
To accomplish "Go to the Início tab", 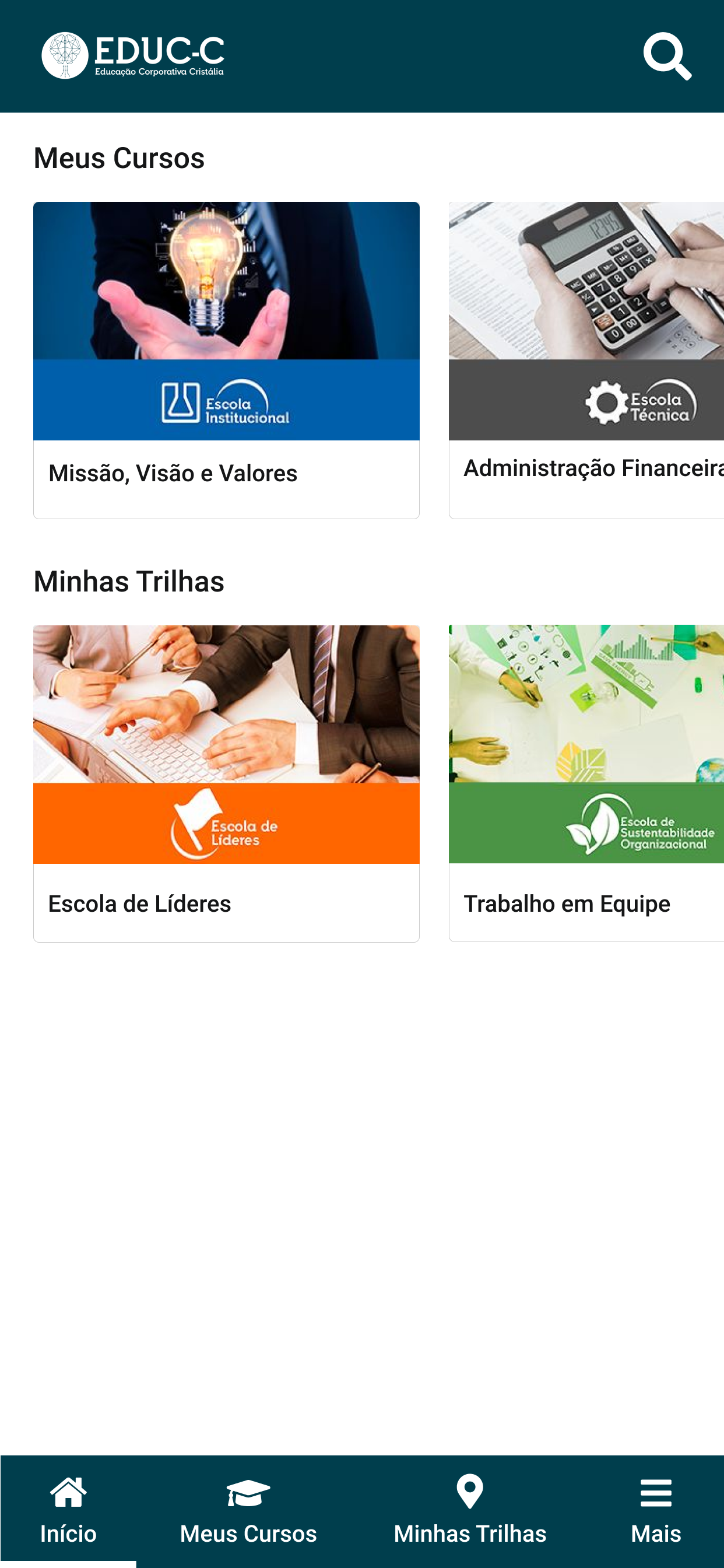I will [x=68, y=1511].
